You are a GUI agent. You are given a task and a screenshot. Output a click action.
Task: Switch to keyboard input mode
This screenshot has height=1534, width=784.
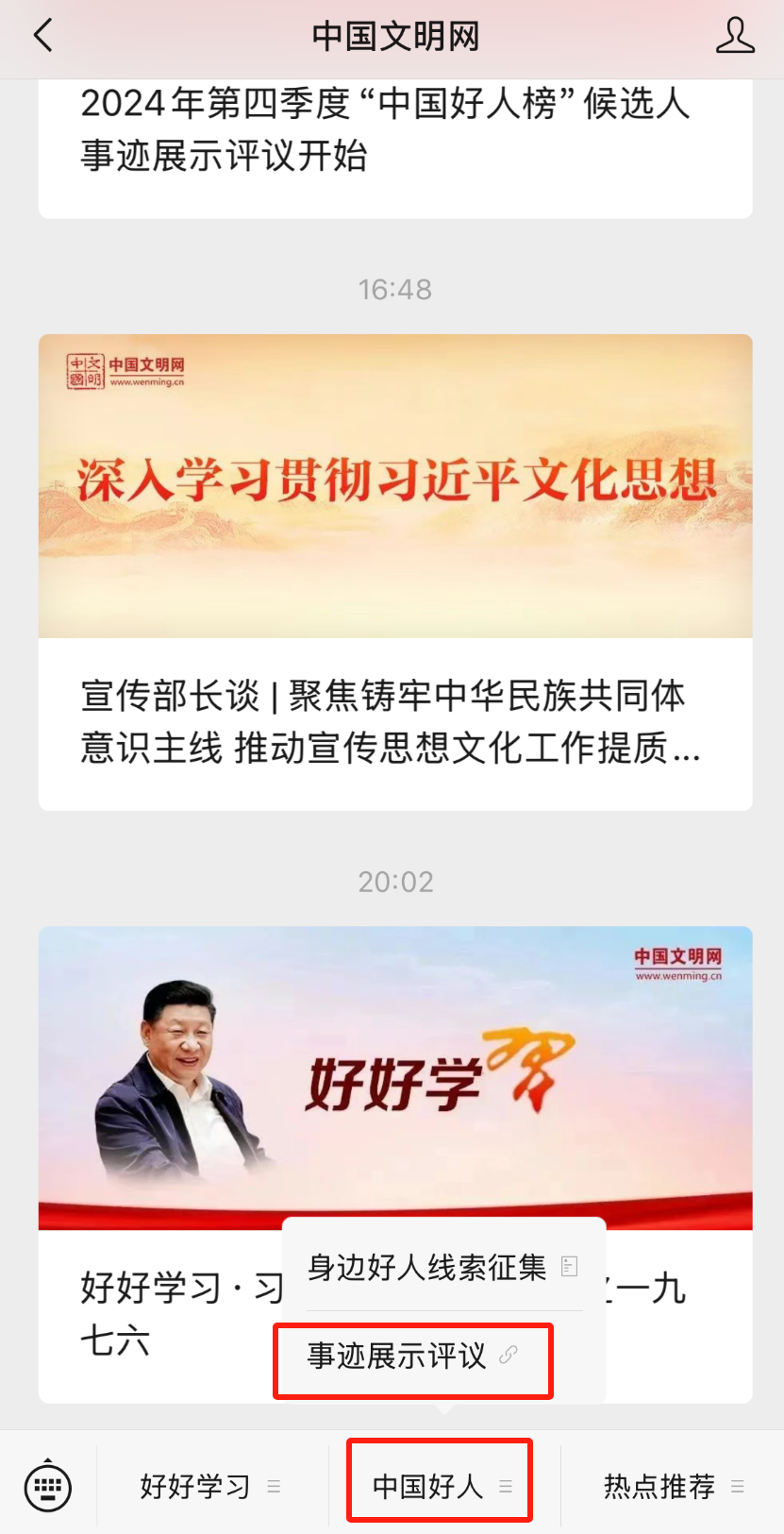47,1486
